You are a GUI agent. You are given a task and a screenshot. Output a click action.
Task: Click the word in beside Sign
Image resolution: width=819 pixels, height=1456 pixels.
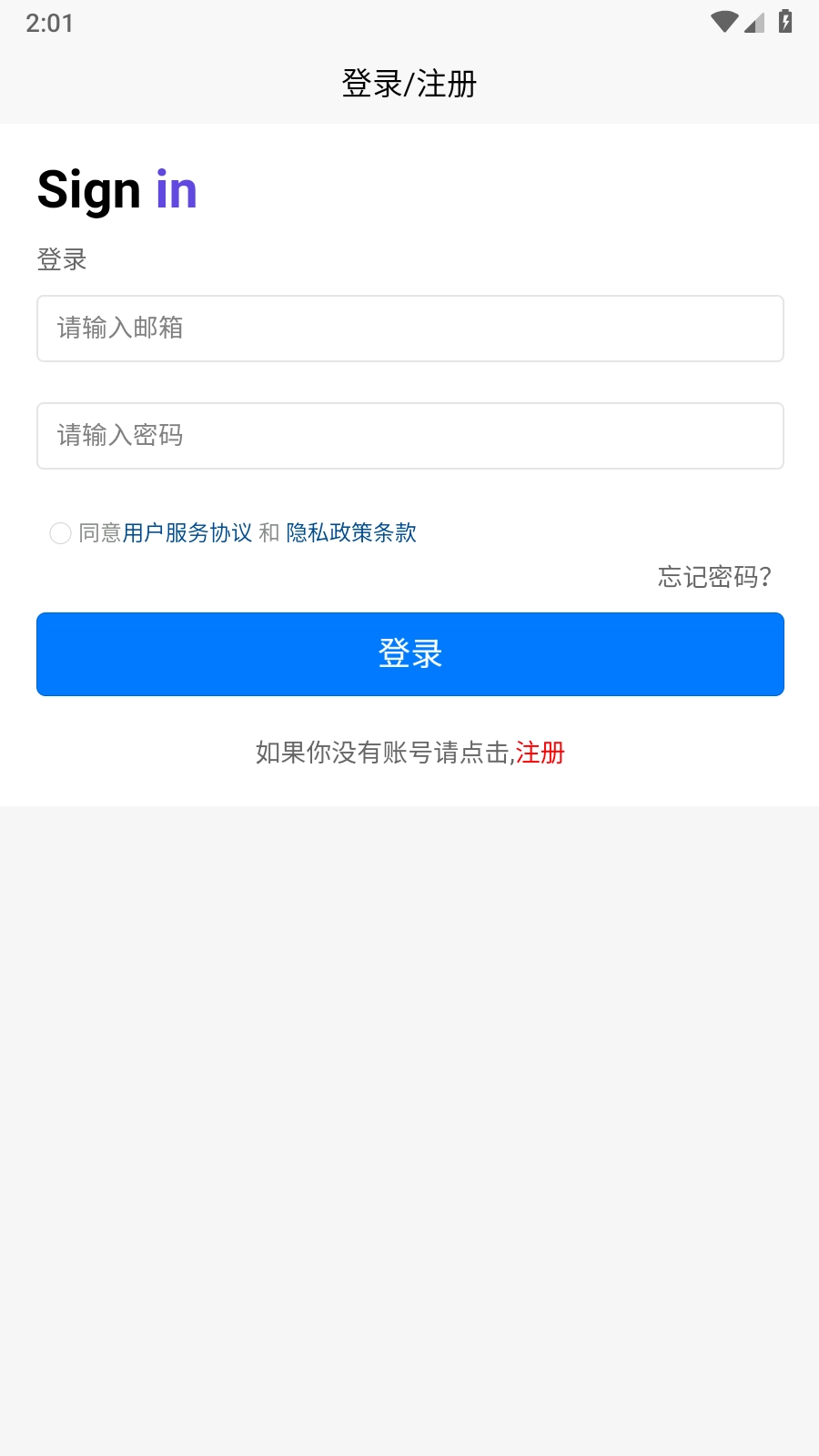click(177, 189)
